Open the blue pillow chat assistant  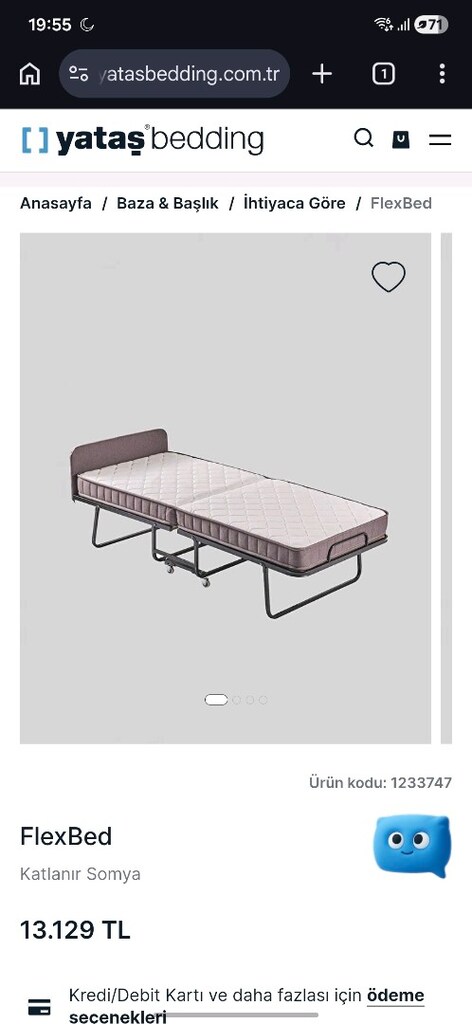pyautogui.click(x=412, y=845)
